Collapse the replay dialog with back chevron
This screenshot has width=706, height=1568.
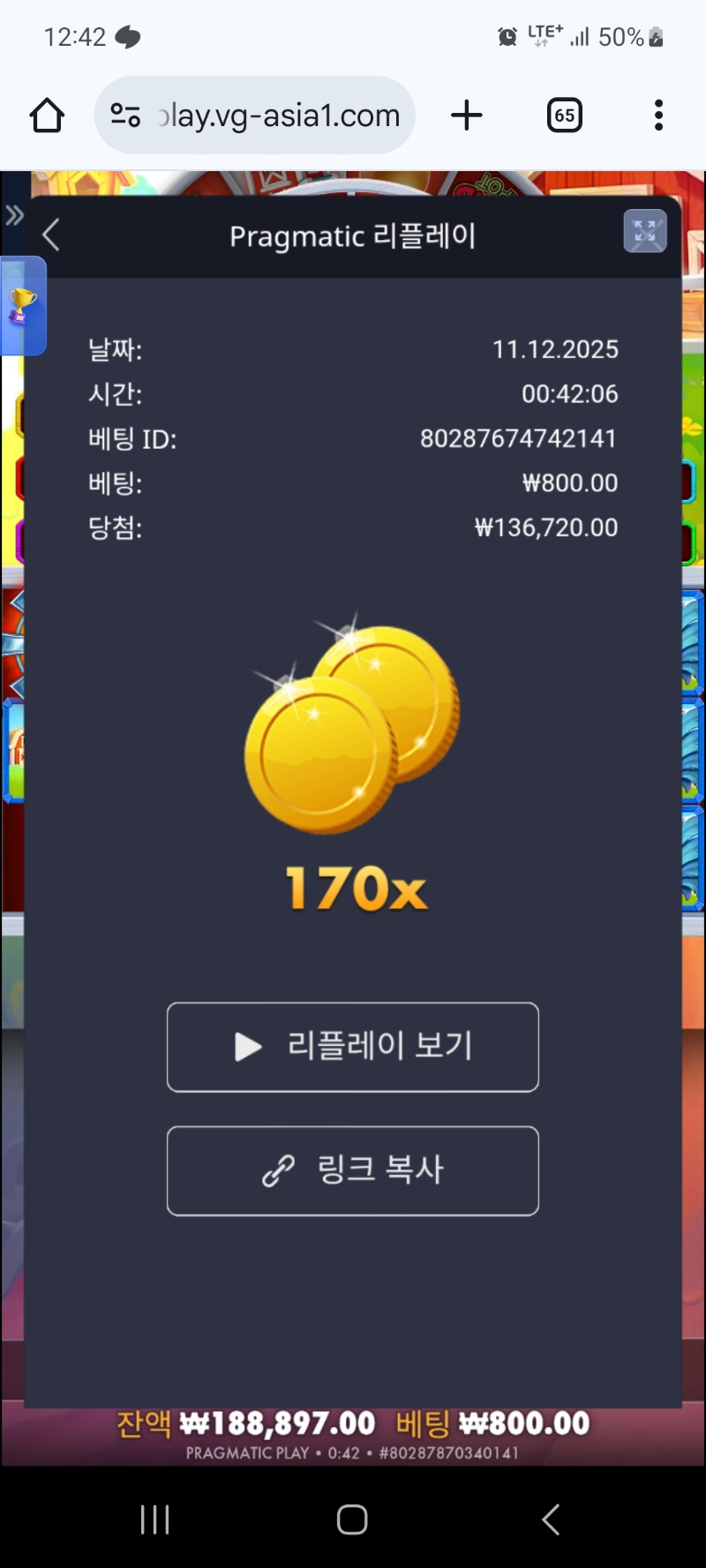[50, 235]
